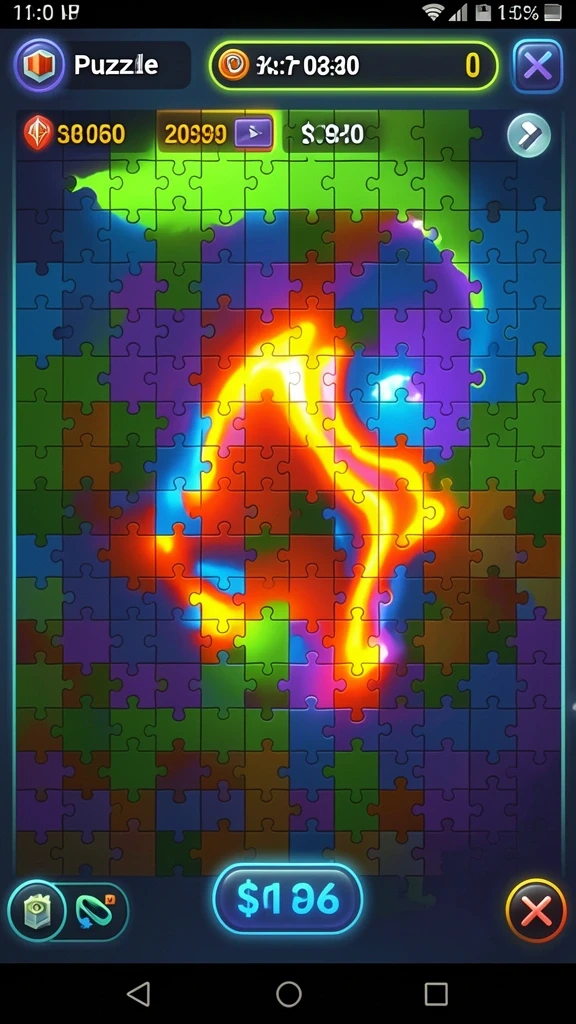This screenshot has height=1024, width=576.
Task: Tap the blue $ pill button
Action: coord(288,899)
